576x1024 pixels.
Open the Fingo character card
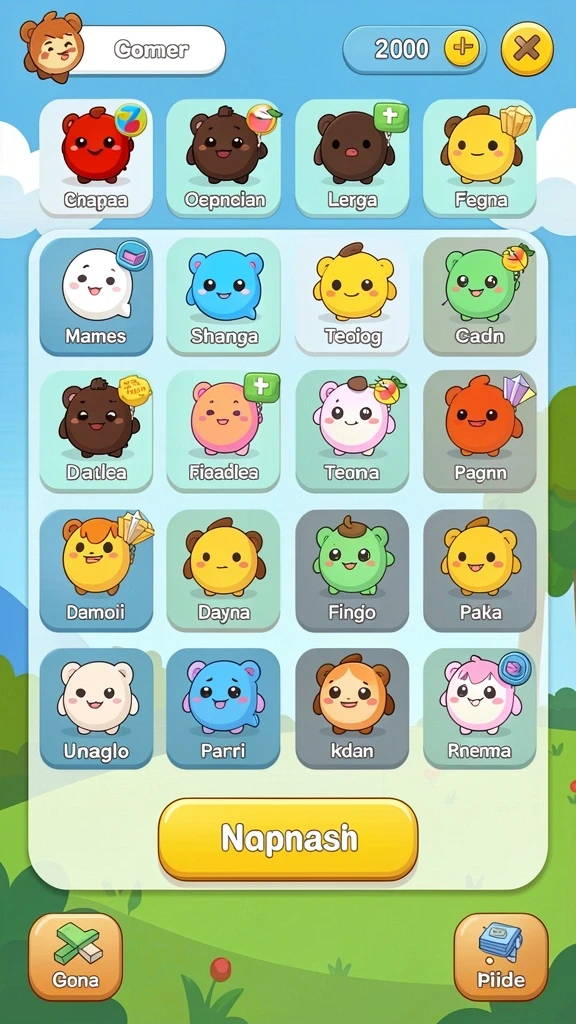[352, 571]
